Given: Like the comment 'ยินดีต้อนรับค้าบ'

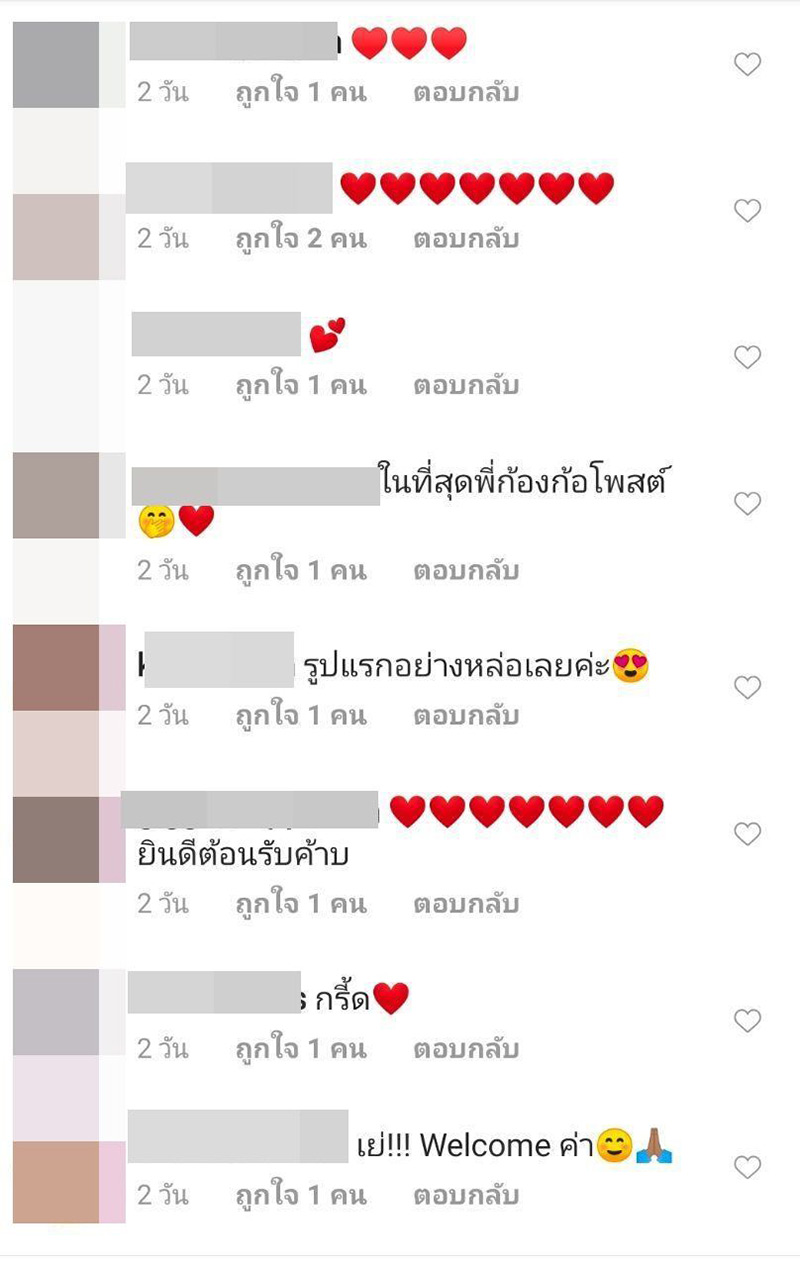Looking at the screenshot, I should (x=748, y=834).
